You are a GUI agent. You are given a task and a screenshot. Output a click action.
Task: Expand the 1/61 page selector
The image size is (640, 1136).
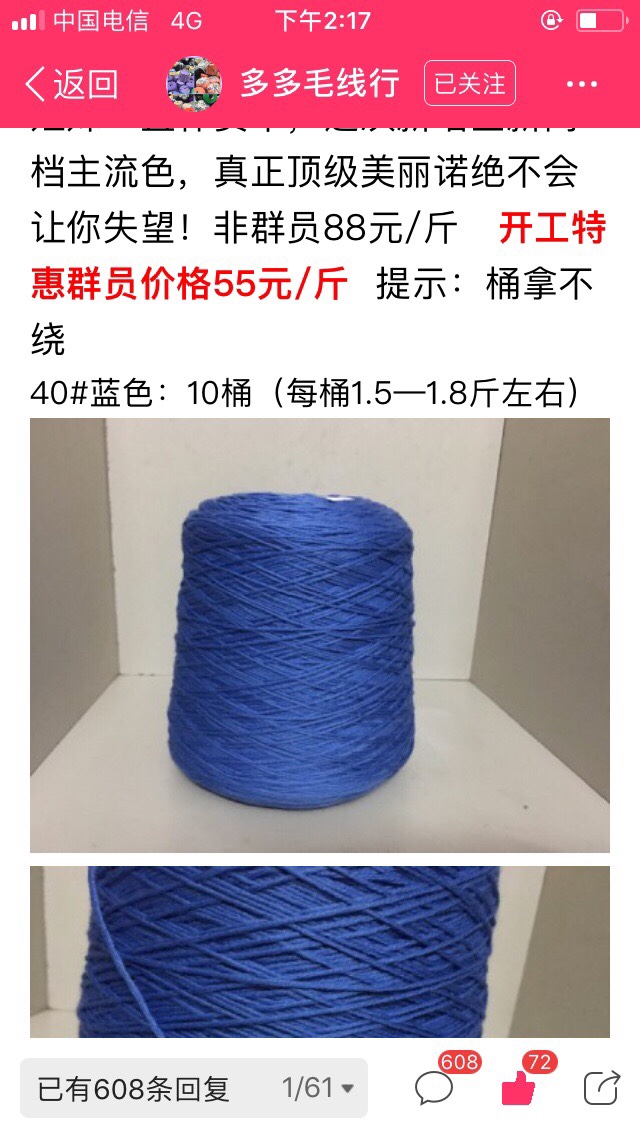(318, 1088)
